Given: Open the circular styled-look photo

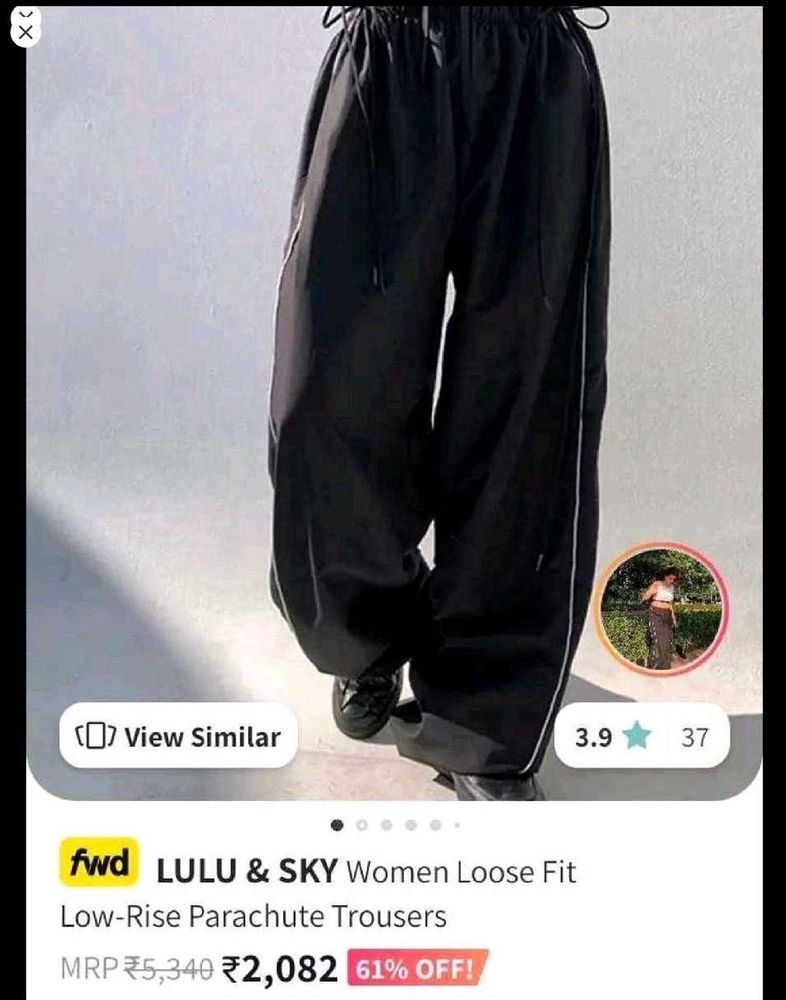Looking at the screenshot, I should click(661, 609).
